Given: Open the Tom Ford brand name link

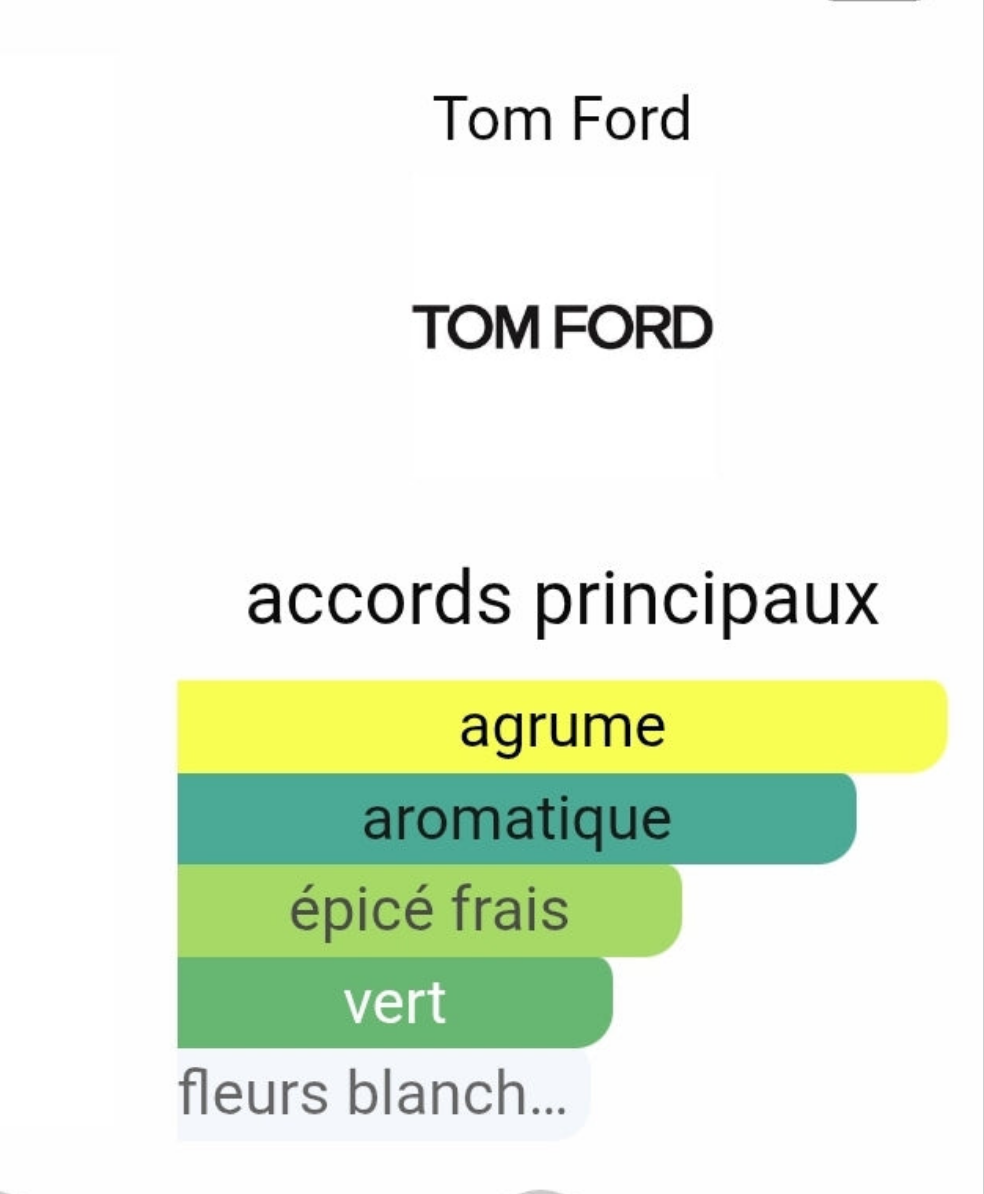Looking at the screenshot, I should pos(562,119).
